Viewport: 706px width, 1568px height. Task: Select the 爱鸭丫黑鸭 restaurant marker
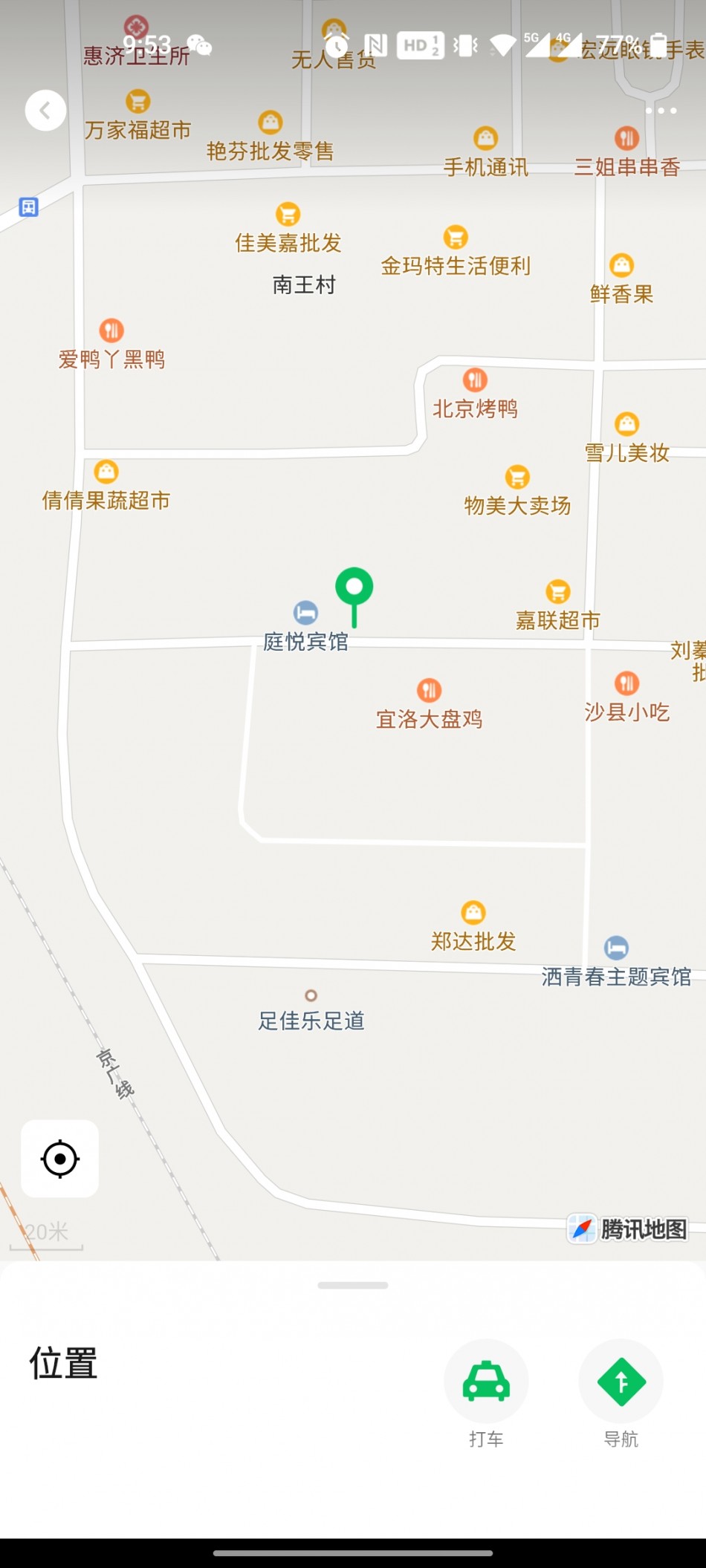tap(111, 331)
